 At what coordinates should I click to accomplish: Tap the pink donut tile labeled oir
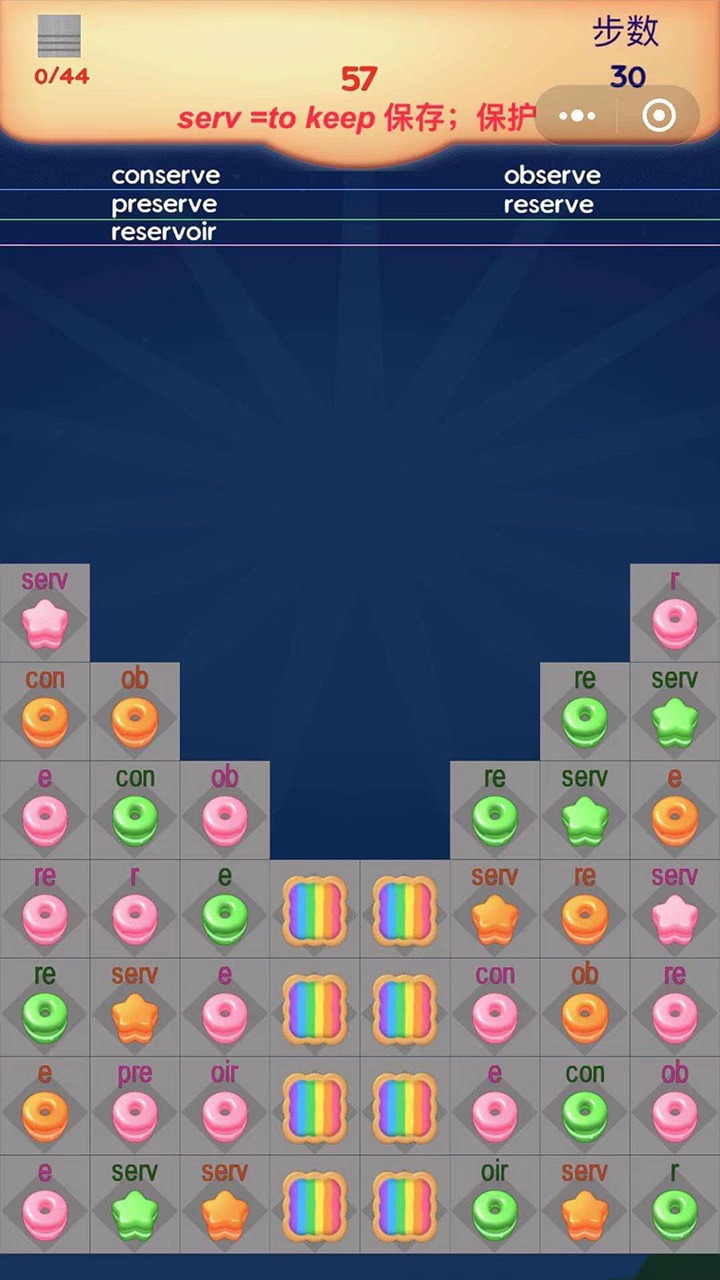pyautogui.click(x=225, y=1105)
